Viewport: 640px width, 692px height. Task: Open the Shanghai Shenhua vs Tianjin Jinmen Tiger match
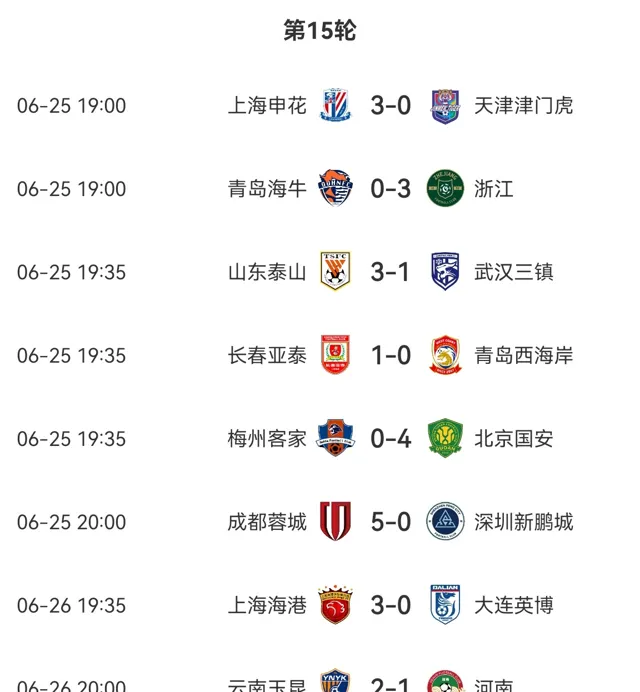(390, 105)
